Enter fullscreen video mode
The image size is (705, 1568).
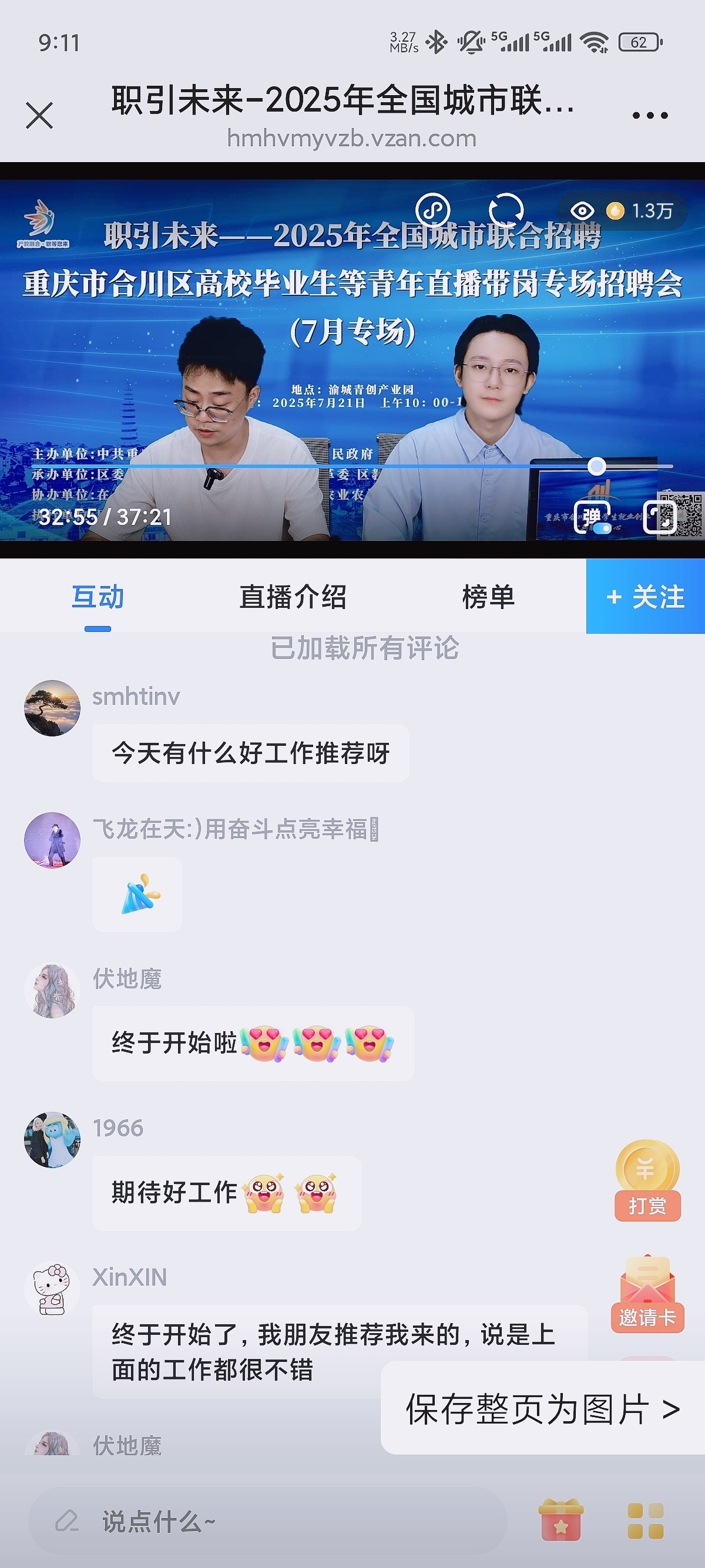click(659, 518)
